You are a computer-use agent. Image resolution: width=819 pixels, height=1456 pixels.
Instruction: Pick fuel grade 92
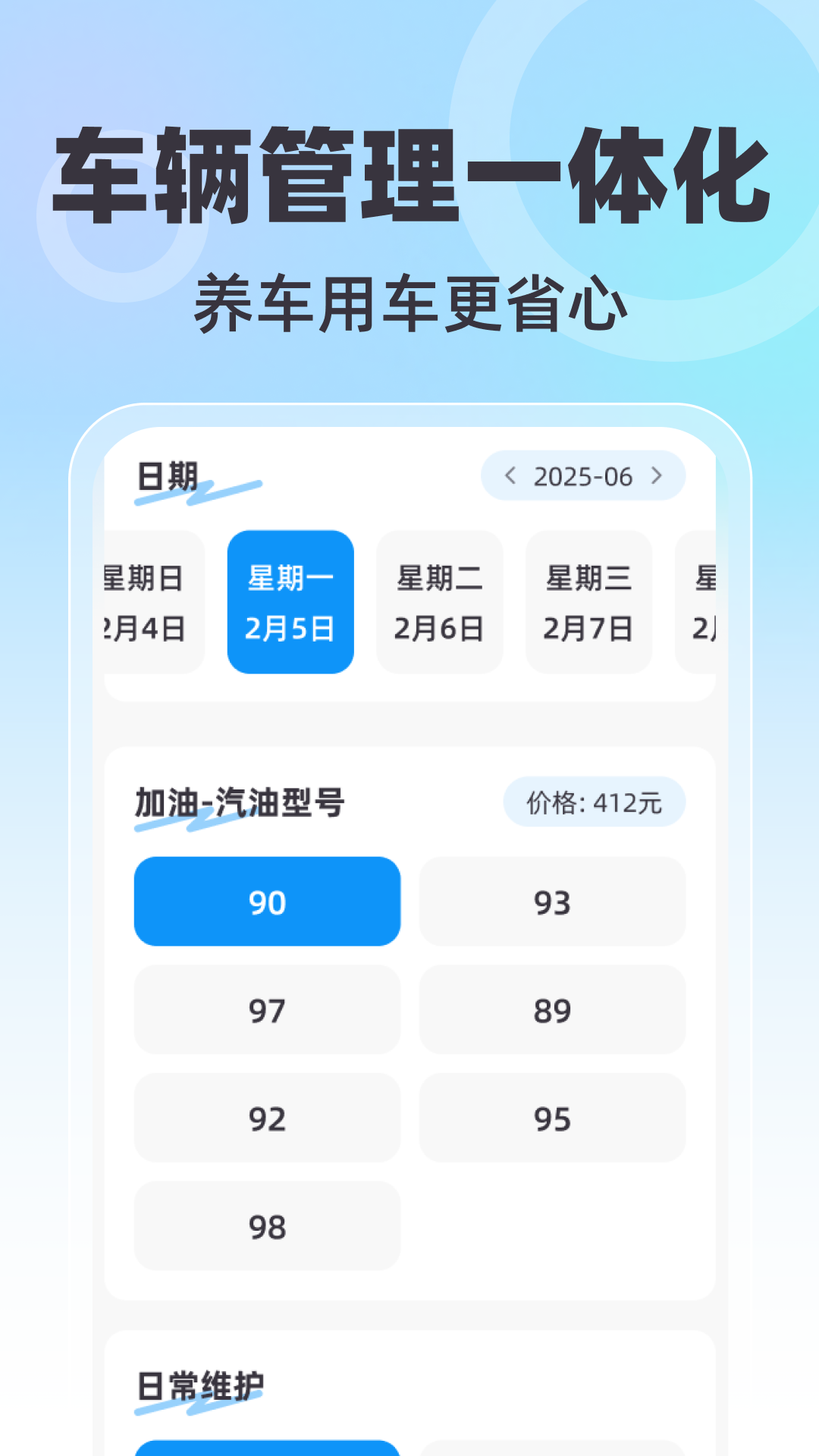coord(267,1118)
